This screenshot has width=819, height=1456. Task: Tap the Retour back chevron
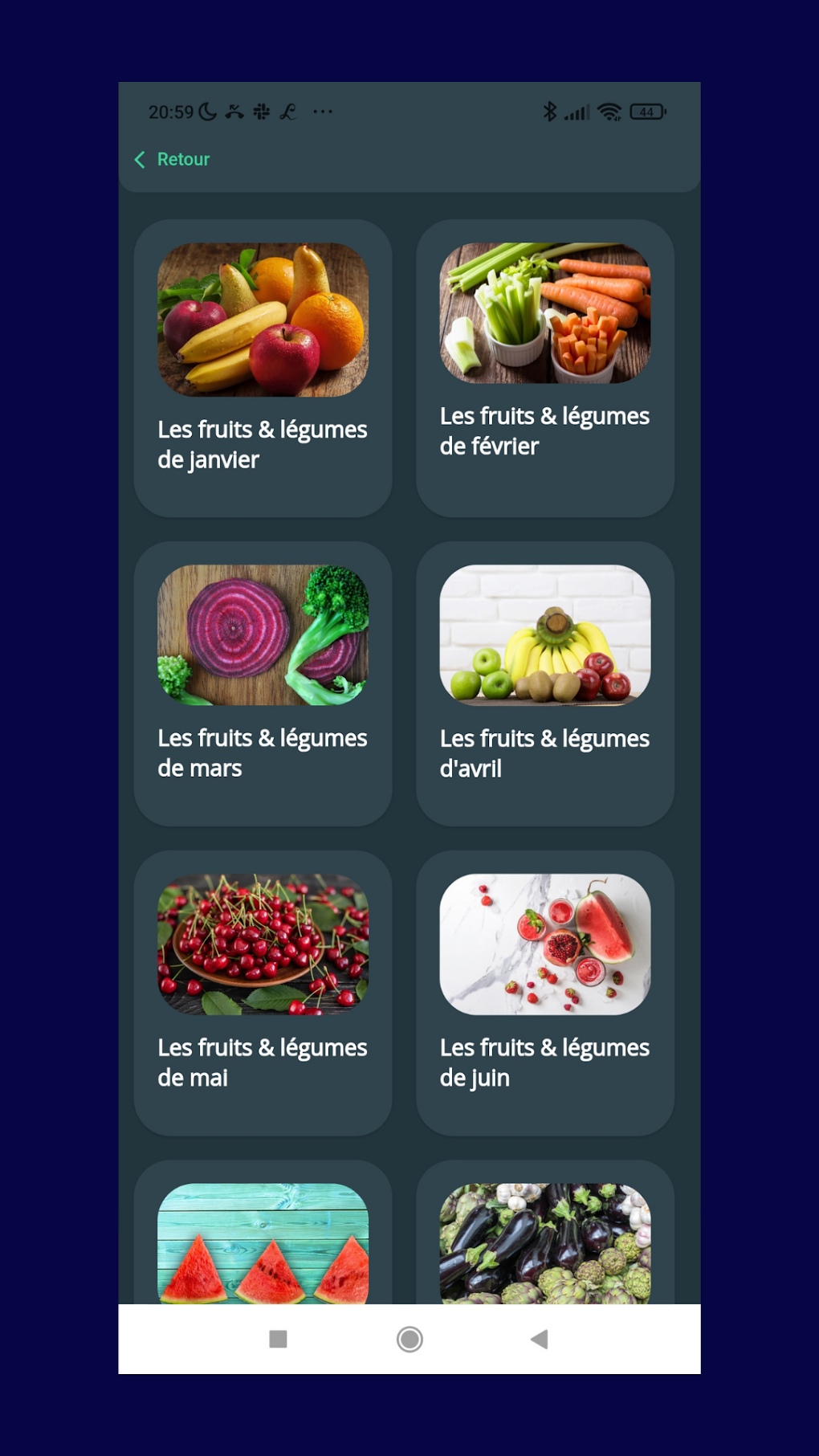tap(140, 159)
